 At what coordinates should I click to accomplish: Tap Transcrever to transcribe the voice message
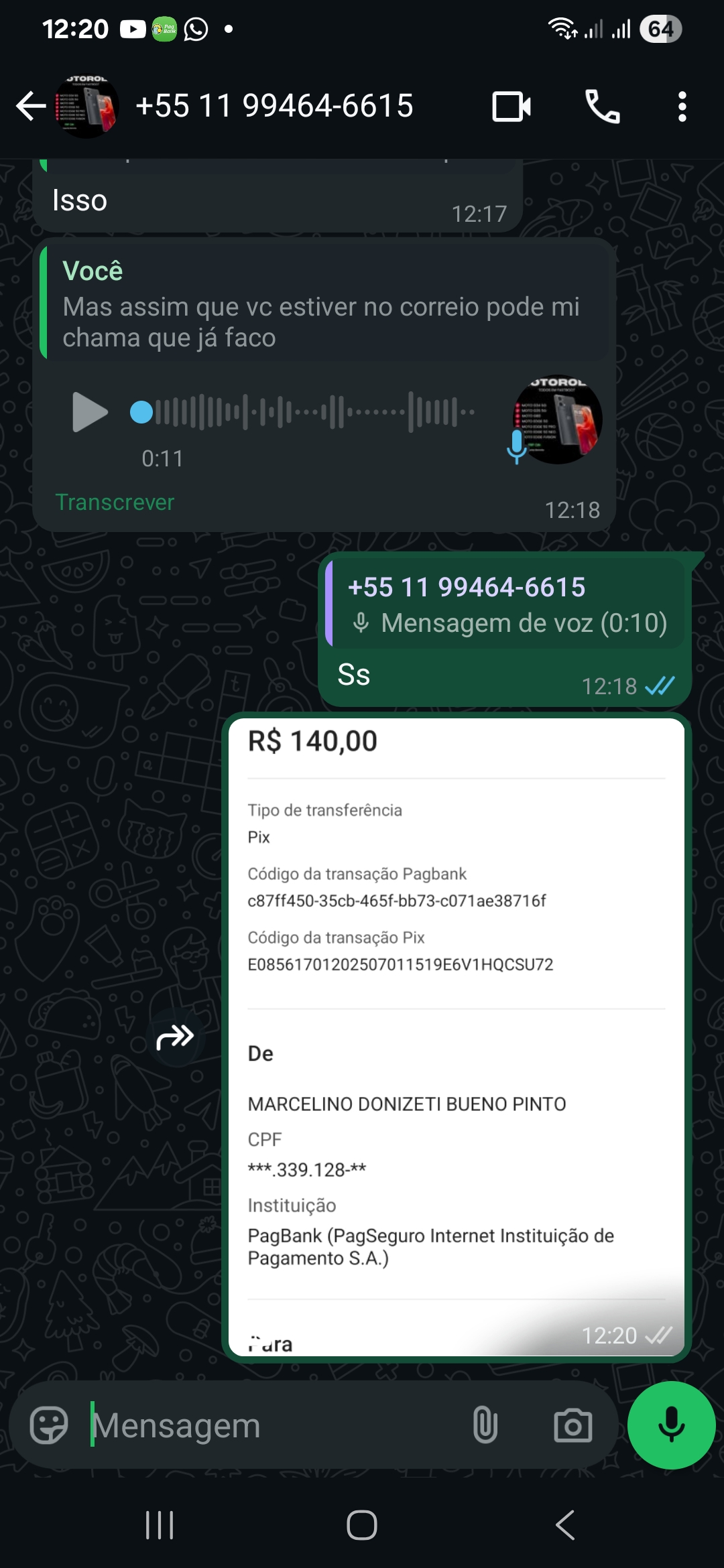click(115, 502)
